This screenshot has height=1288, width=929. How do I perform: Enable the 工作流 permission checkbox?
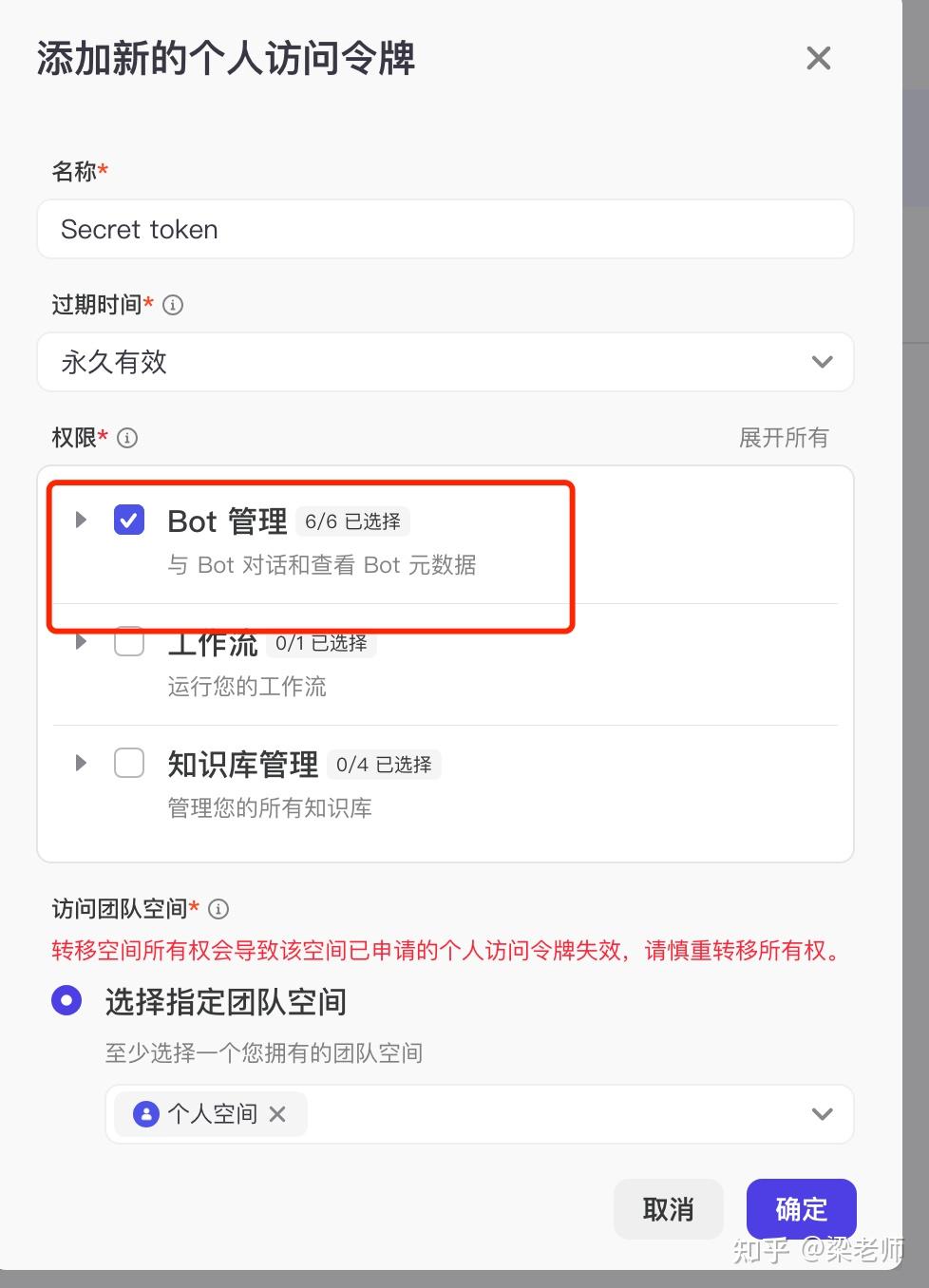pos(128,641)
